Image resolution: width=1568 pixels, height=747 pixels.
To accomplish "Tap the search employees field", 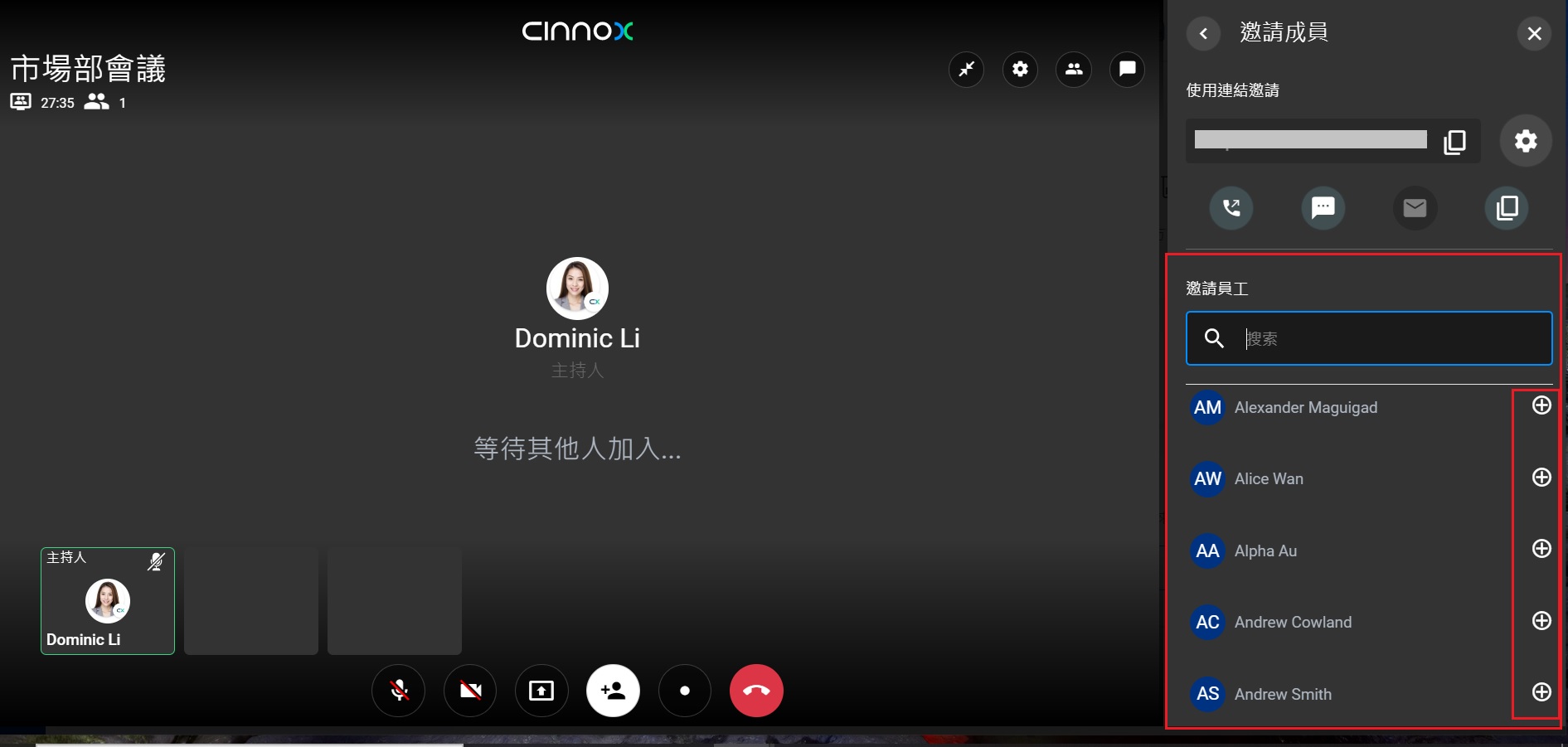I will [x=1385, y=338].
